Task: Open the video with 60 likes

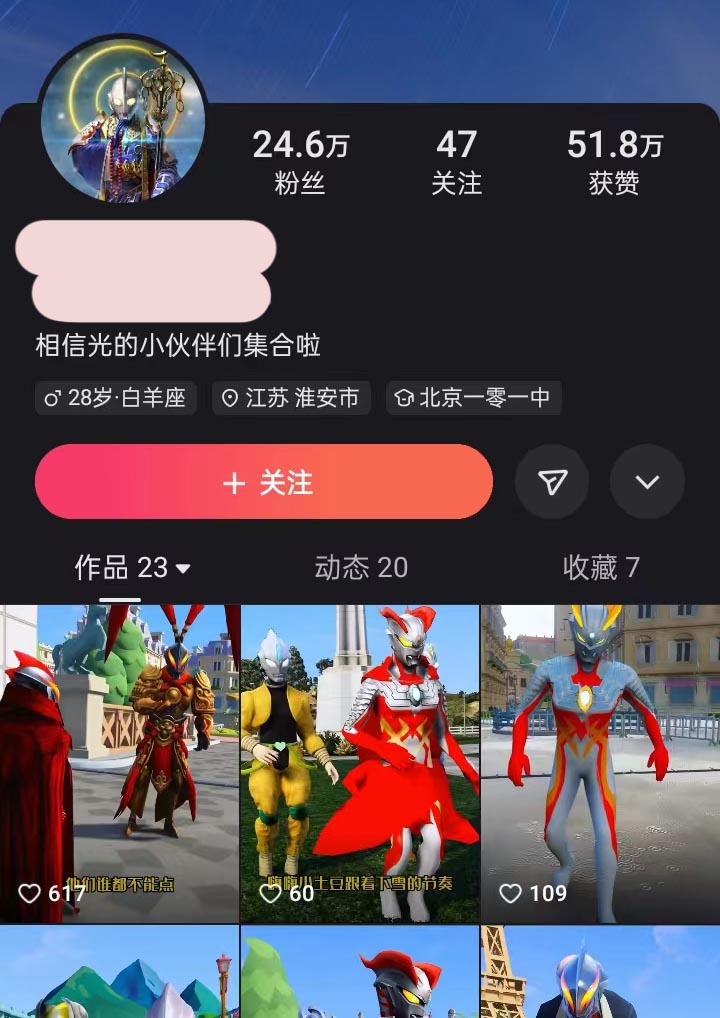Action: [x=360, y=763]
